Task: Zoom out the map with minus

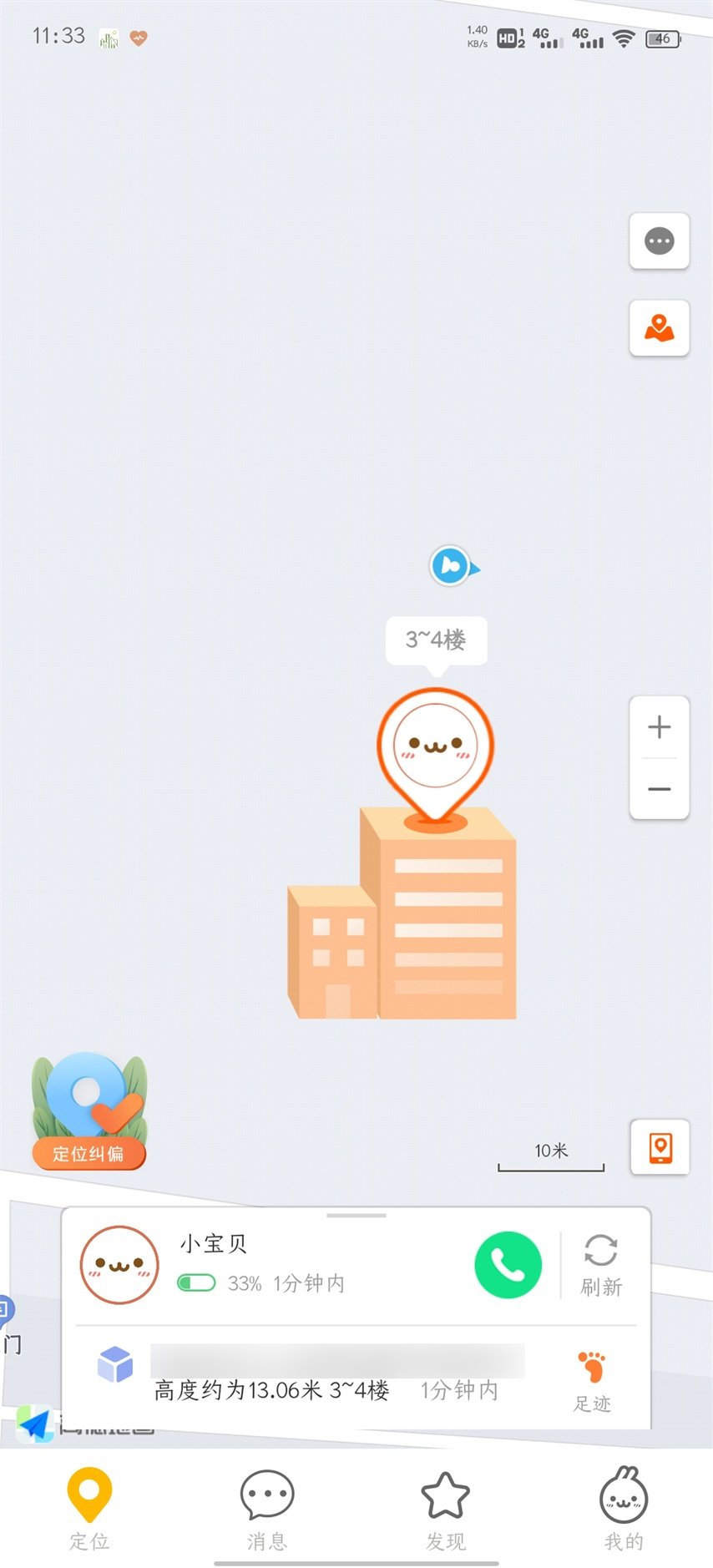Action: (659, 789)
